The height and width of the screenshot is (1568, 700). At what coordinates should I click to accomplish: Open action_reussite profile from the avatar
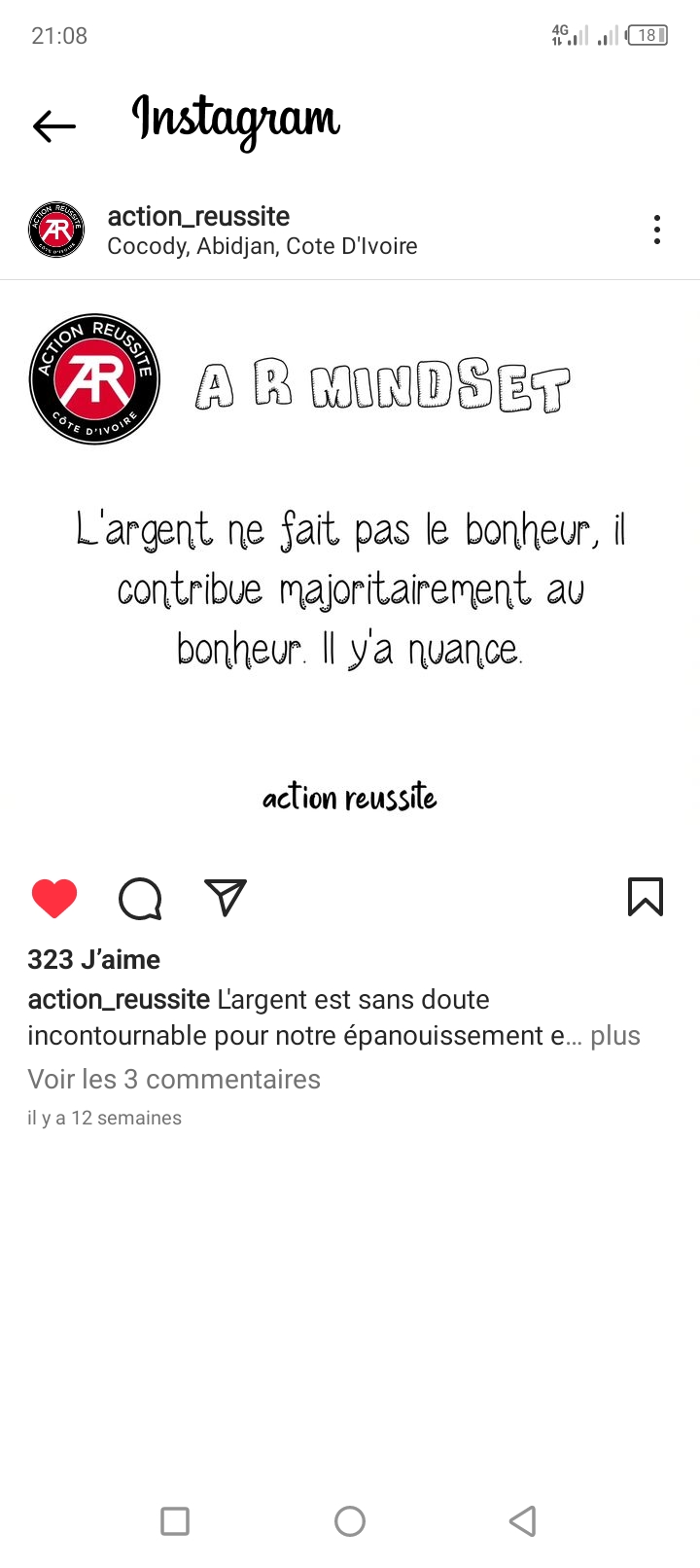56,230
